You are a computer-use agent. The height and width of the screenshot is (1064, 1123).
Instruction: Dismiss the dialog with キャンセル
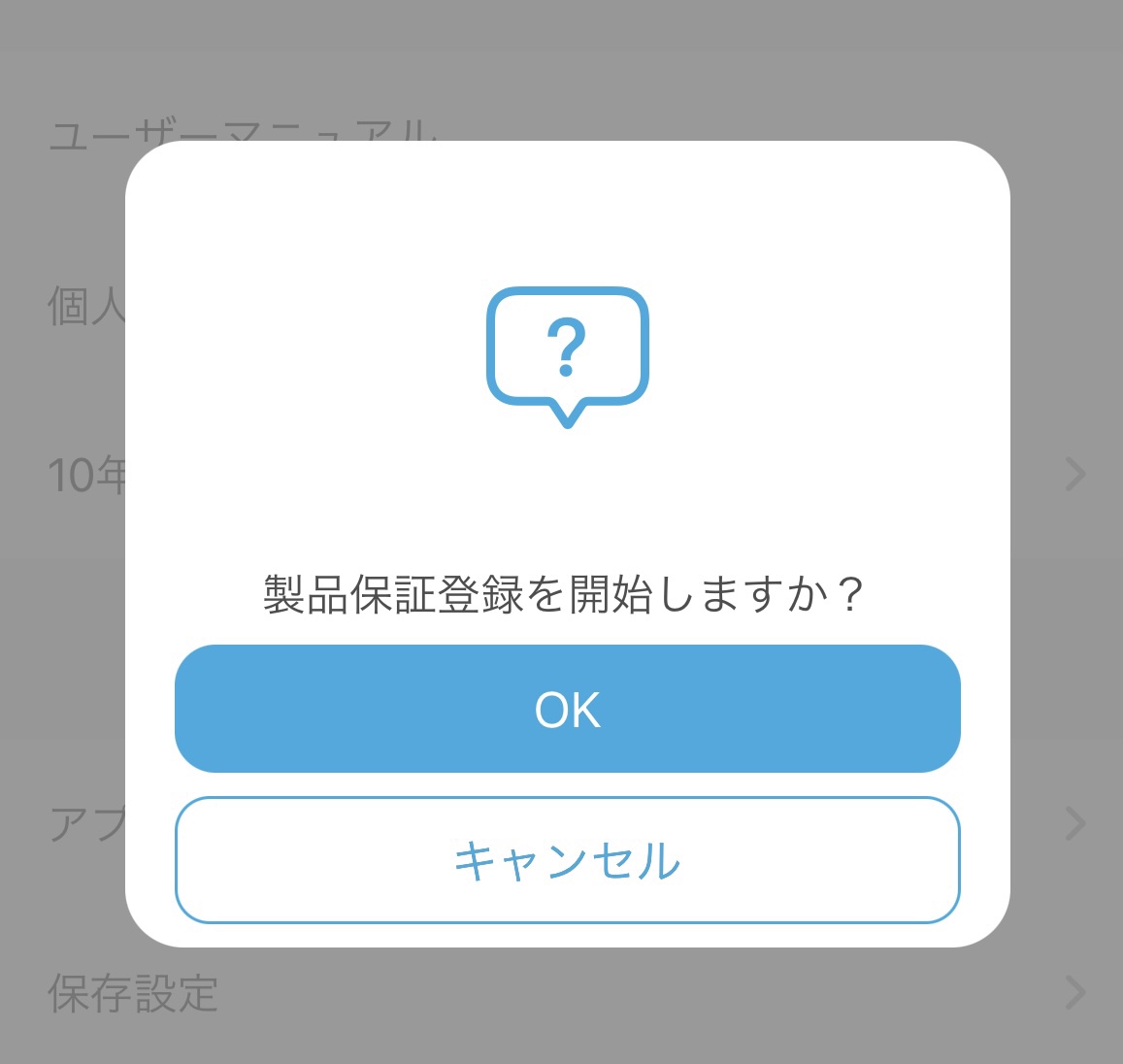567,860
